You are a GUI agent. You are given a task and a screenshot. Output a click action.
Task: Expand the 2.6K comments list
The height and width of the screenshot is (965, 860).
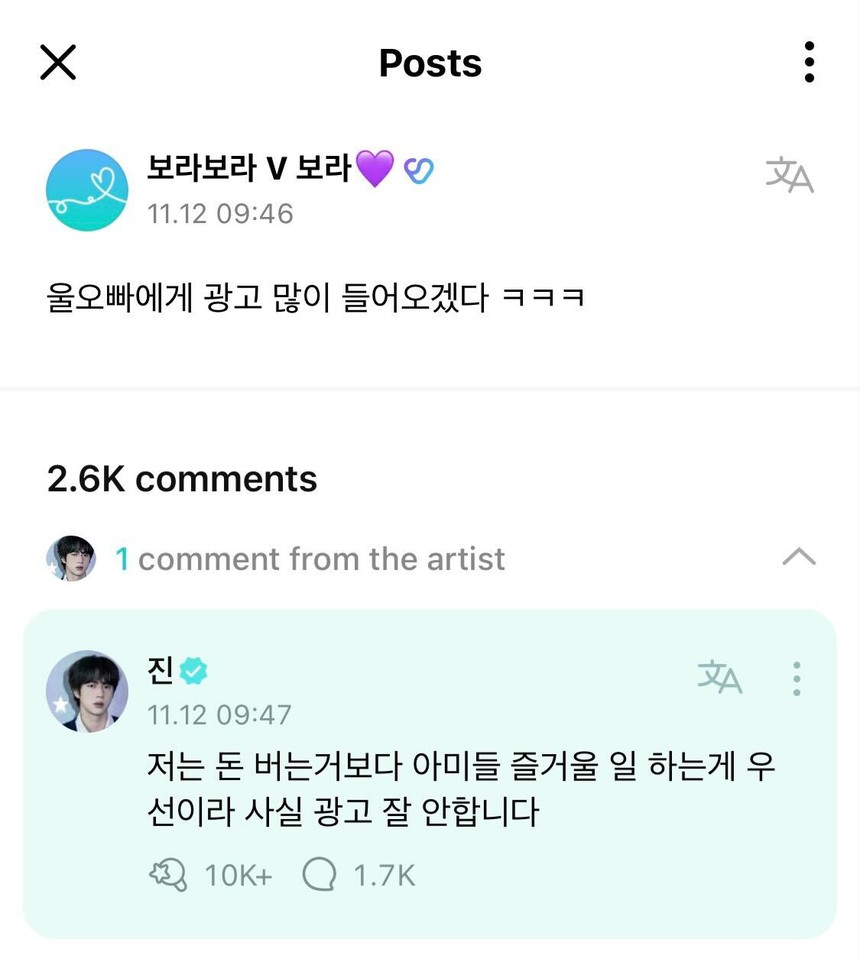pyautogui.click(x=180, y=479)
